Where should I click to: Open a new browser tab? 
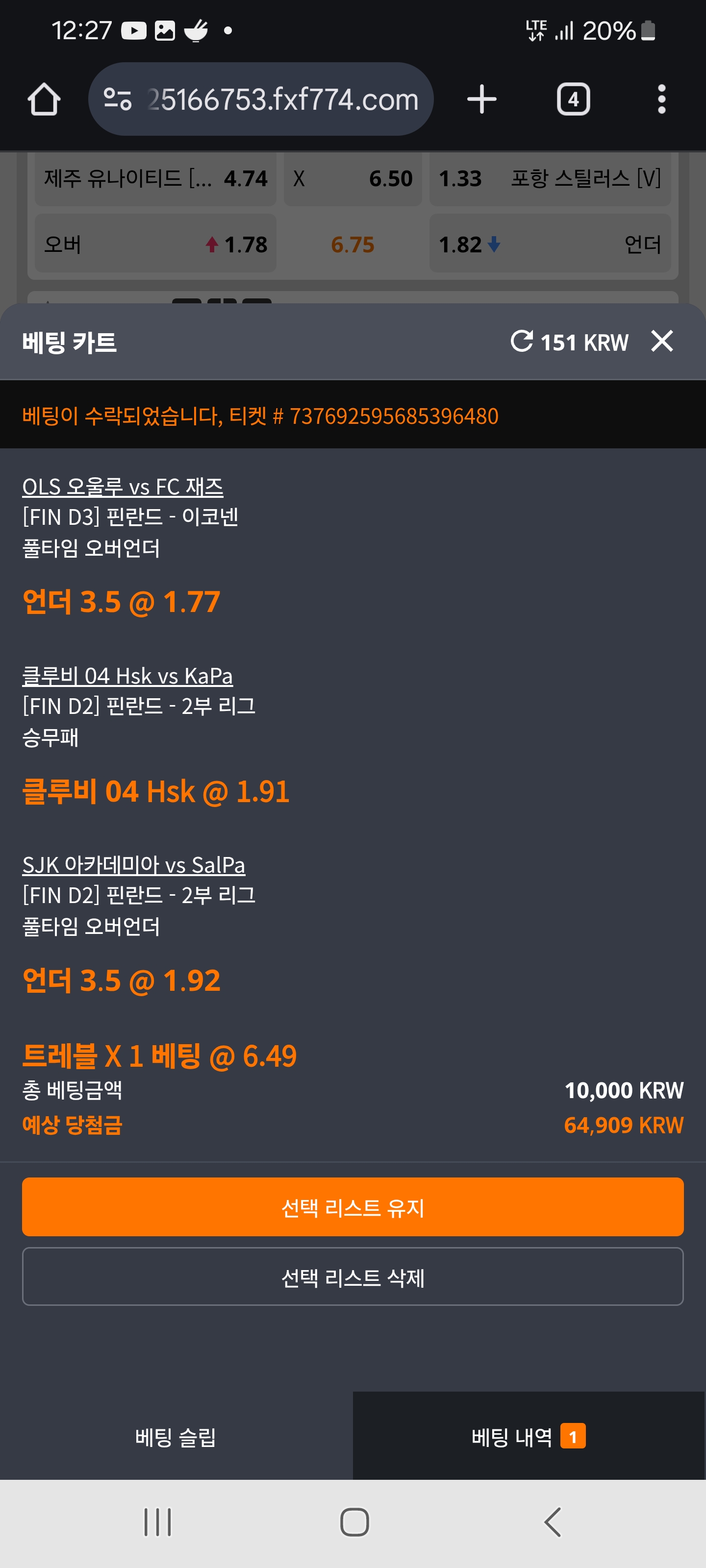482,99
